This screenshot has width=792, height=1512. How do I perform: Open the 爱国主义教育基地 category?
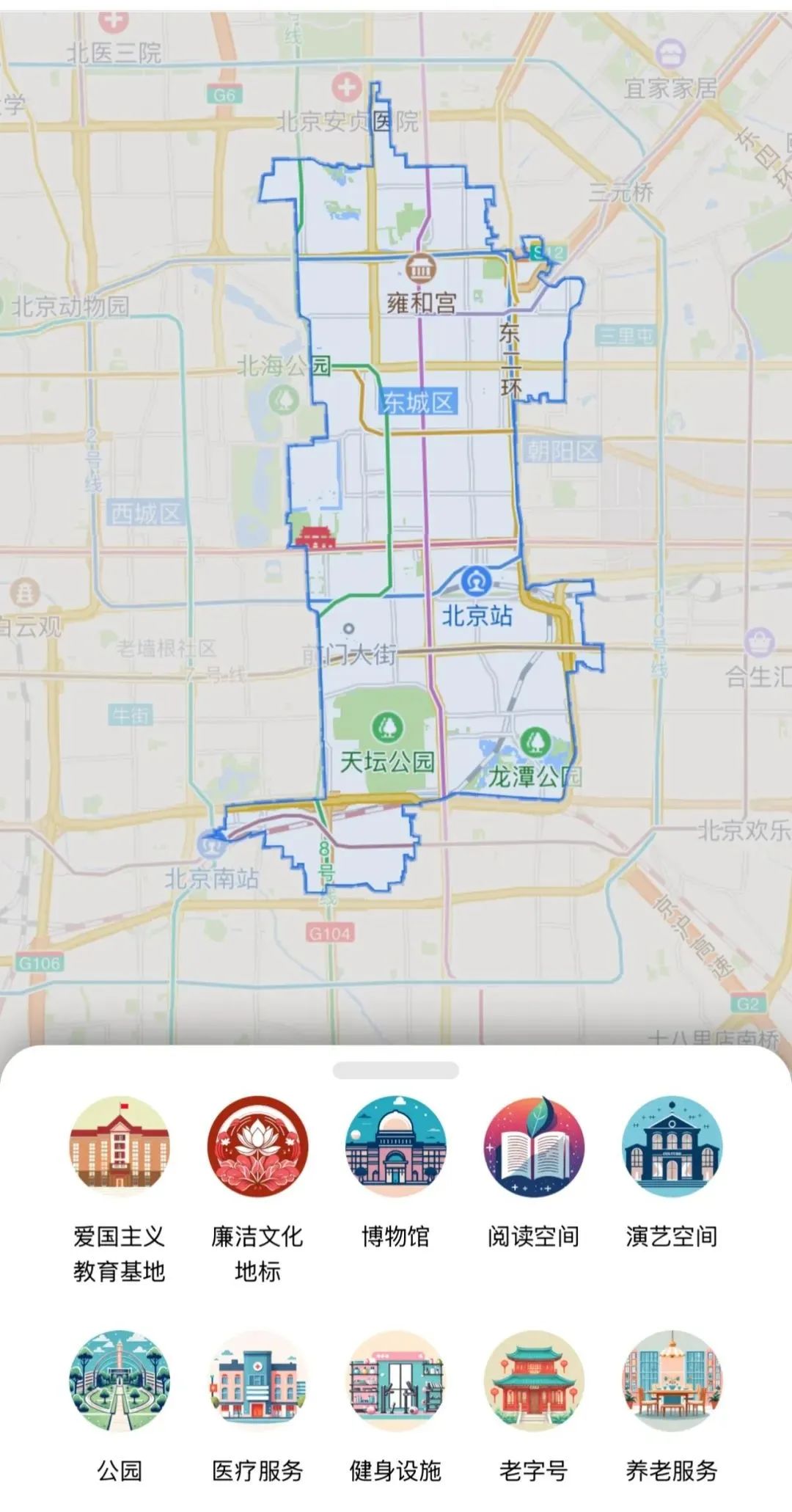point(120,1147)
